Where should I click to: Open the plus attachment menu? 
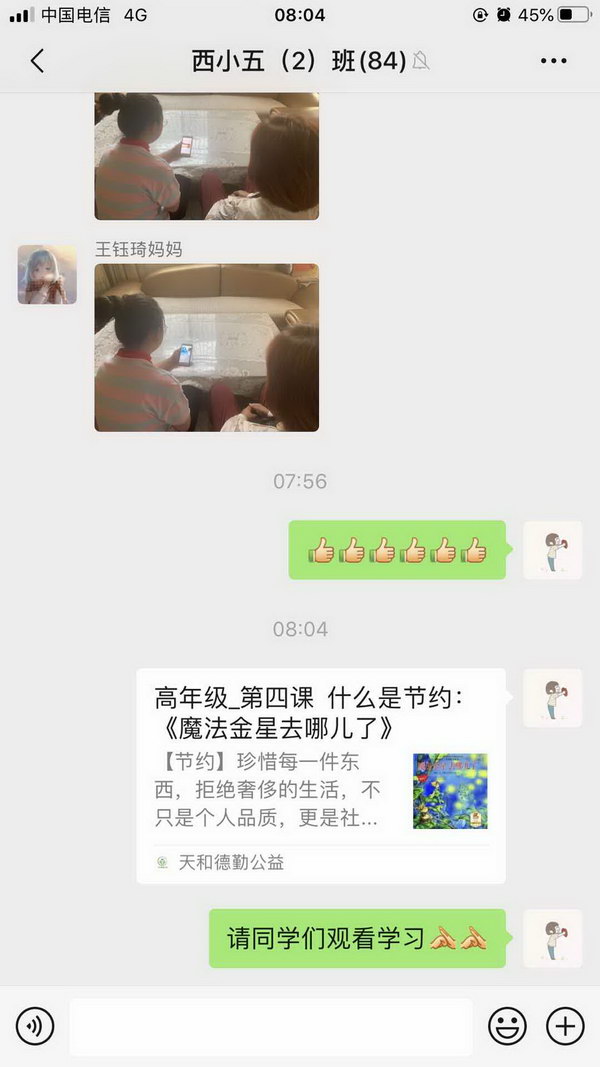(x=565, y=1026)
